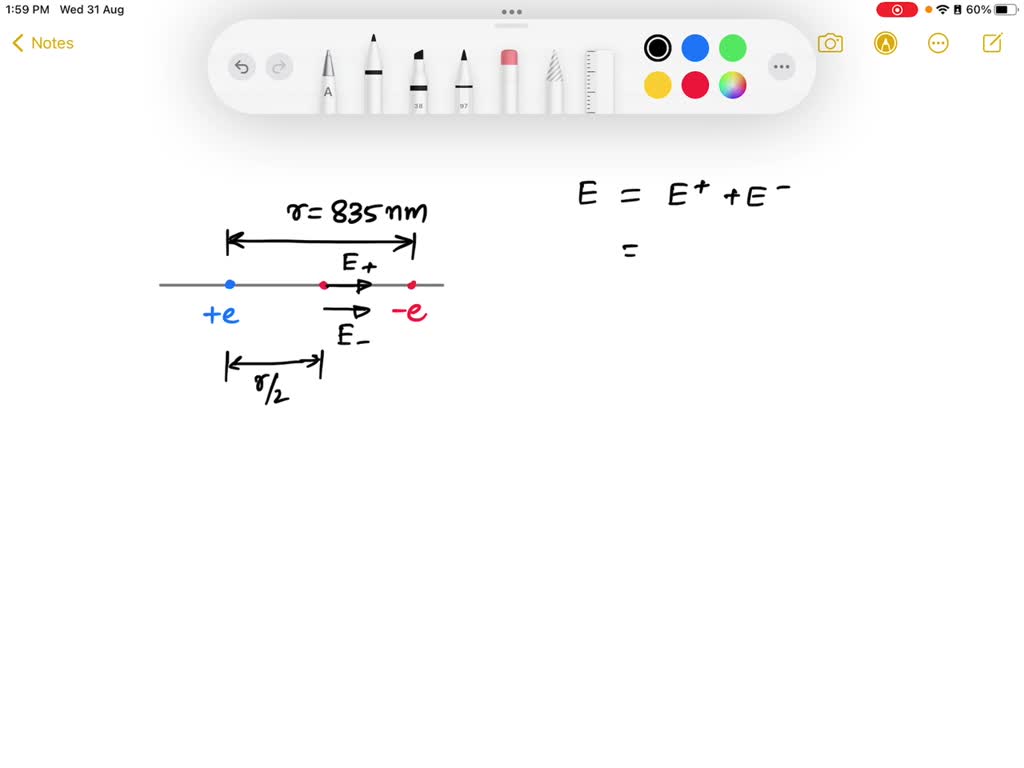1024x768 pixels.
Task: Pick the ruler tool
Action: (599, 80)
